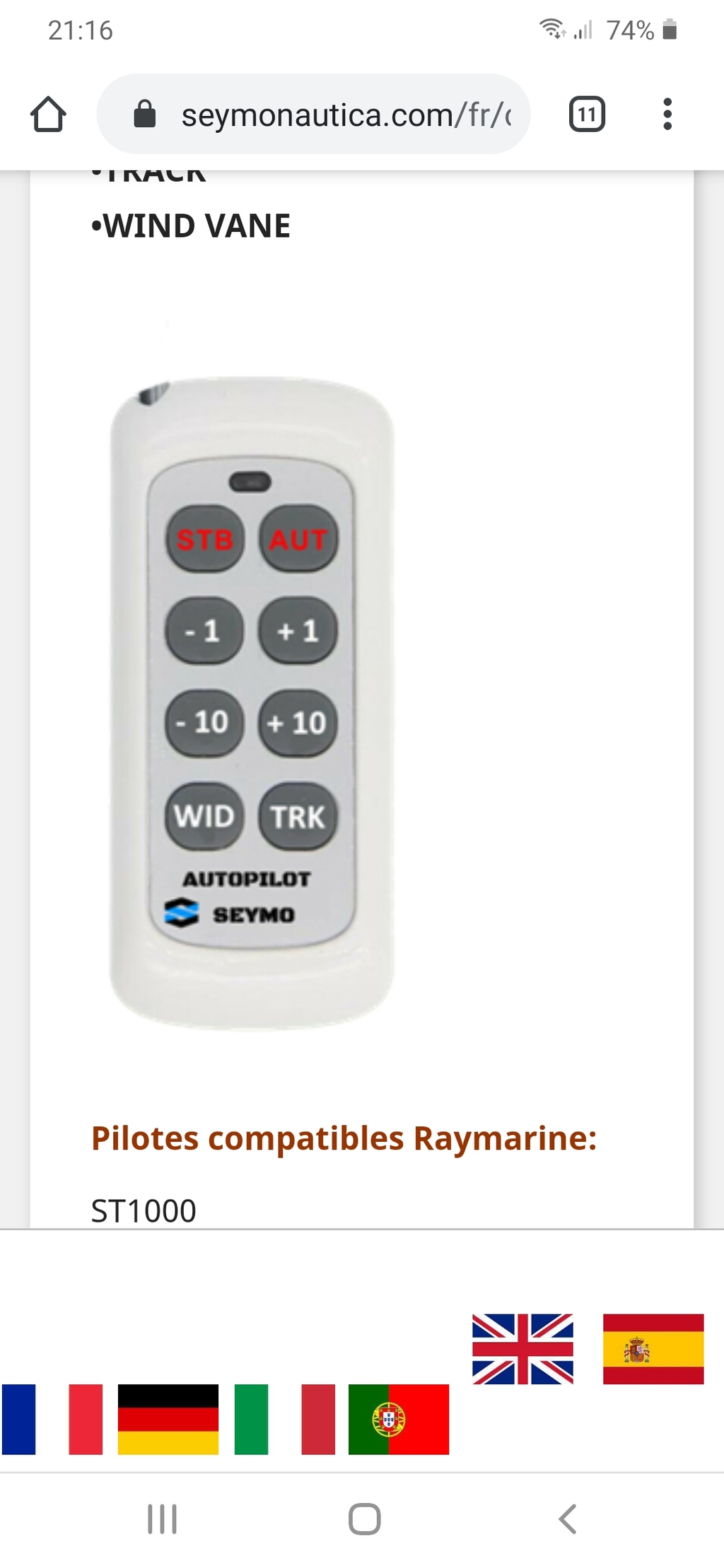Go back using the system back button
This screenshot has height=1568, width=724.
[568, 1519]
